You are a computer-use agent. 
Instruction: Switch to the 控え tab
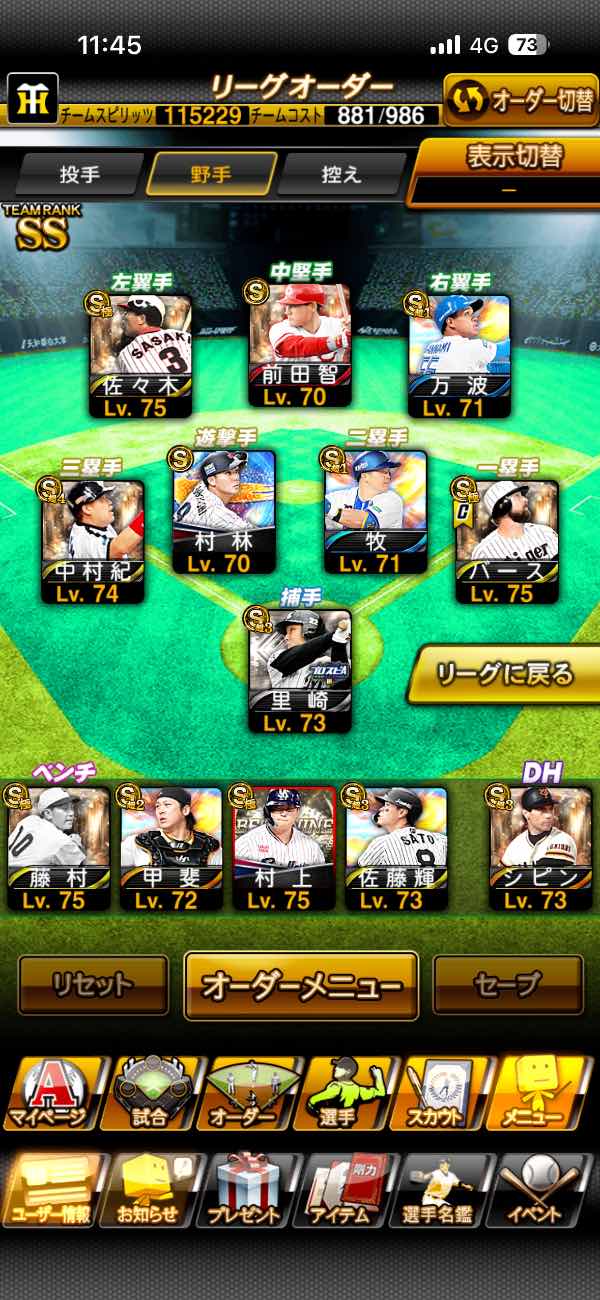[340, 175]
